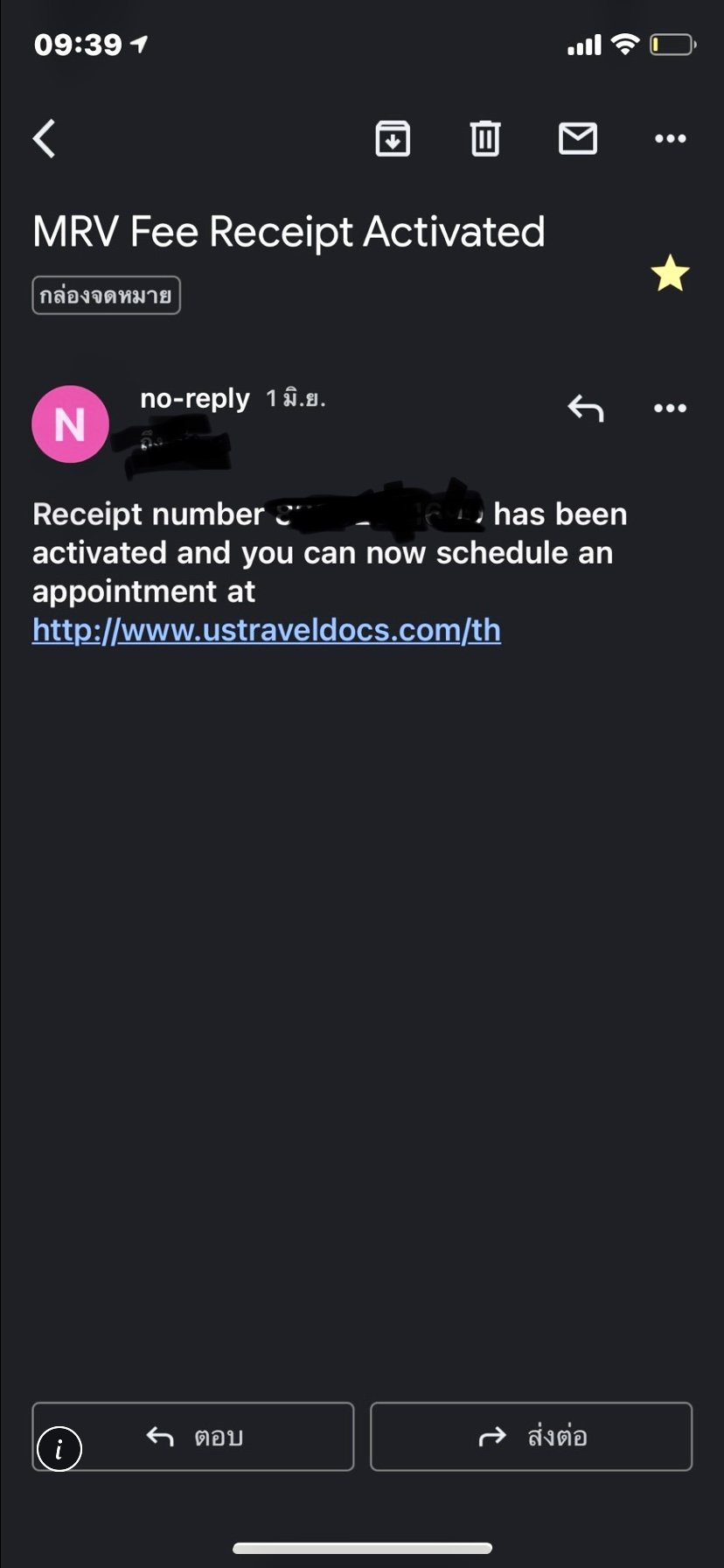Tap the กล่องจดหมาย inbox label
The width and height of the screenshot is (724, 1568).
point(106,296)
